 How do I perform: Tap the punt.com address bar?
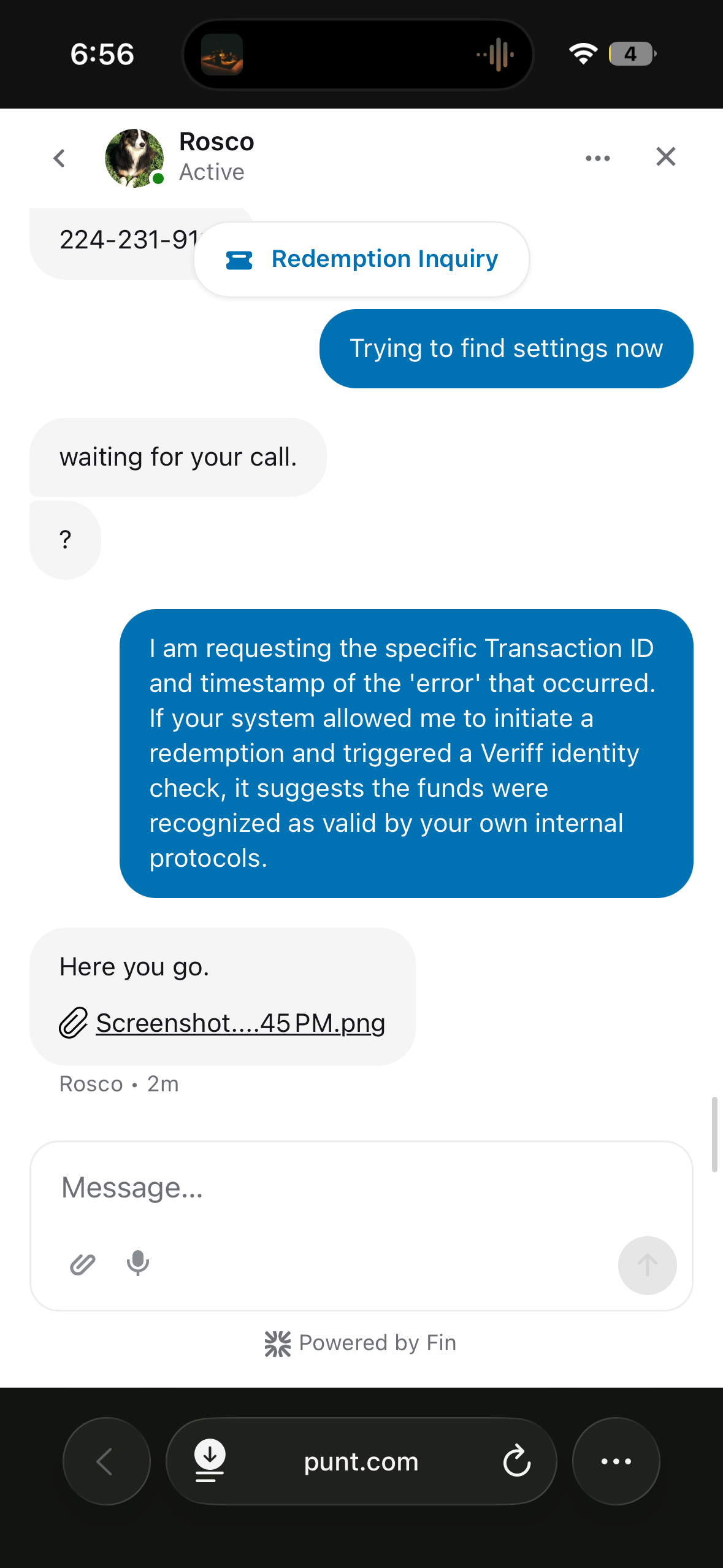pos(361,1461)
